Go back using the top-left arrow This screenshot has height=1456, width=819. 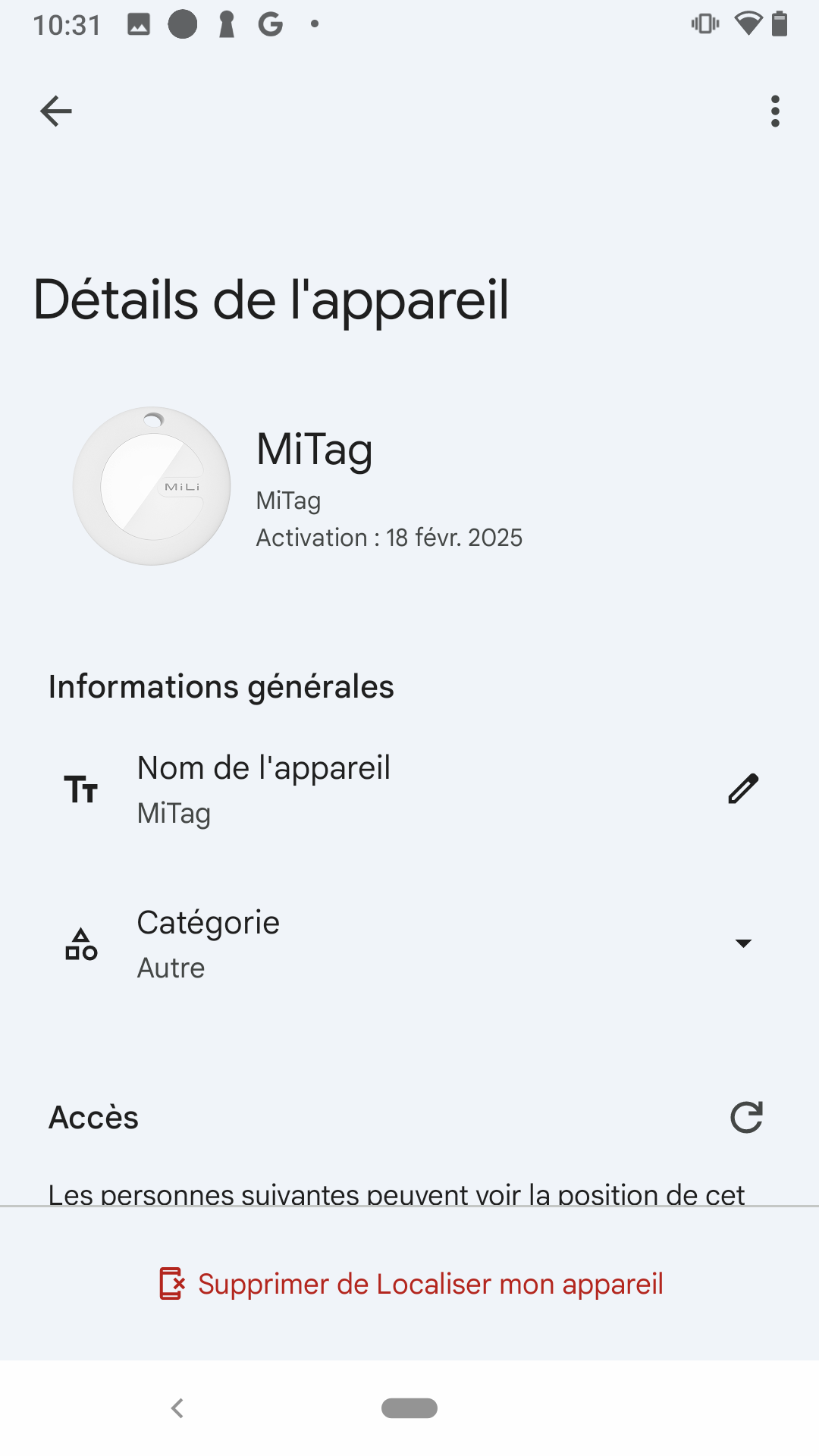56,111
